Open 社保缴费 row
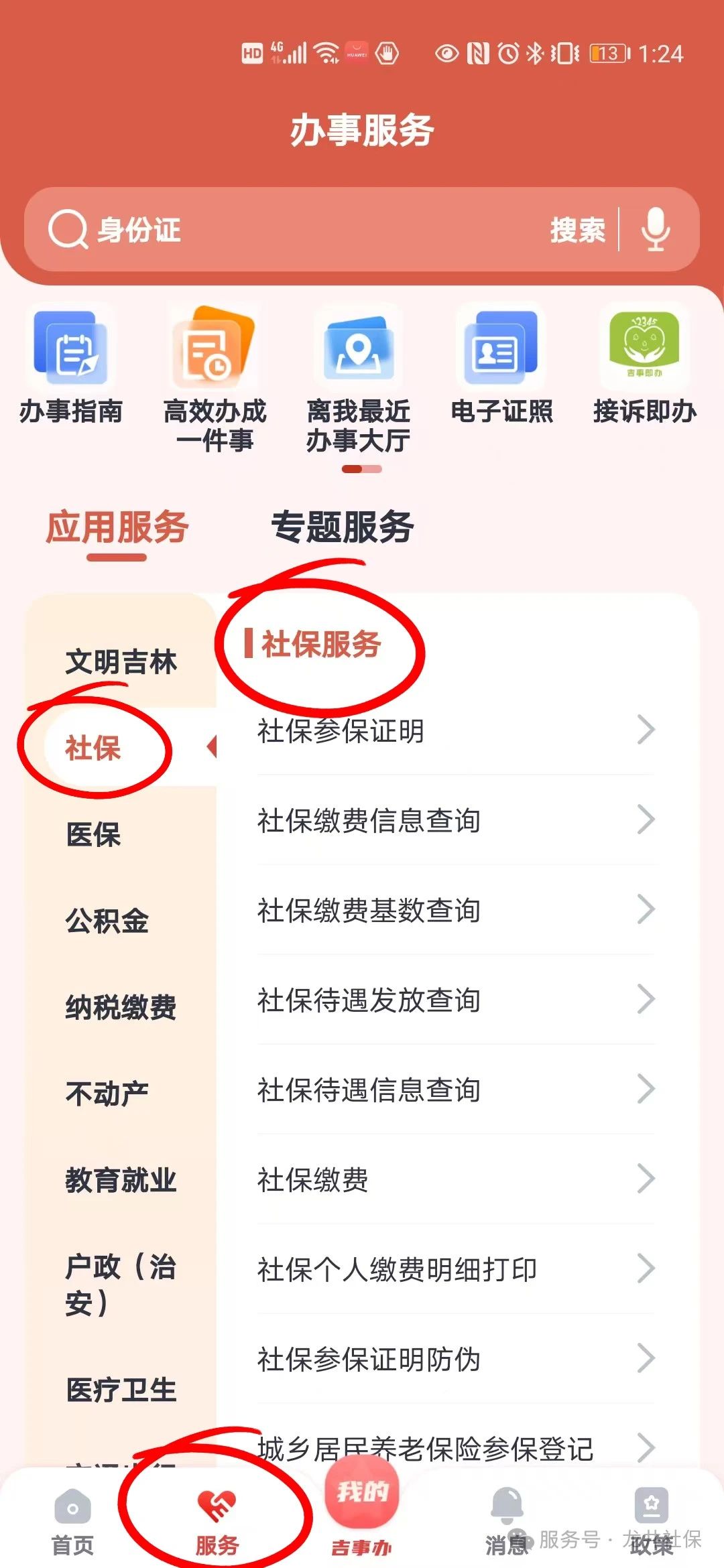This screenshot has width=724, height=1568. (456, 1179)
